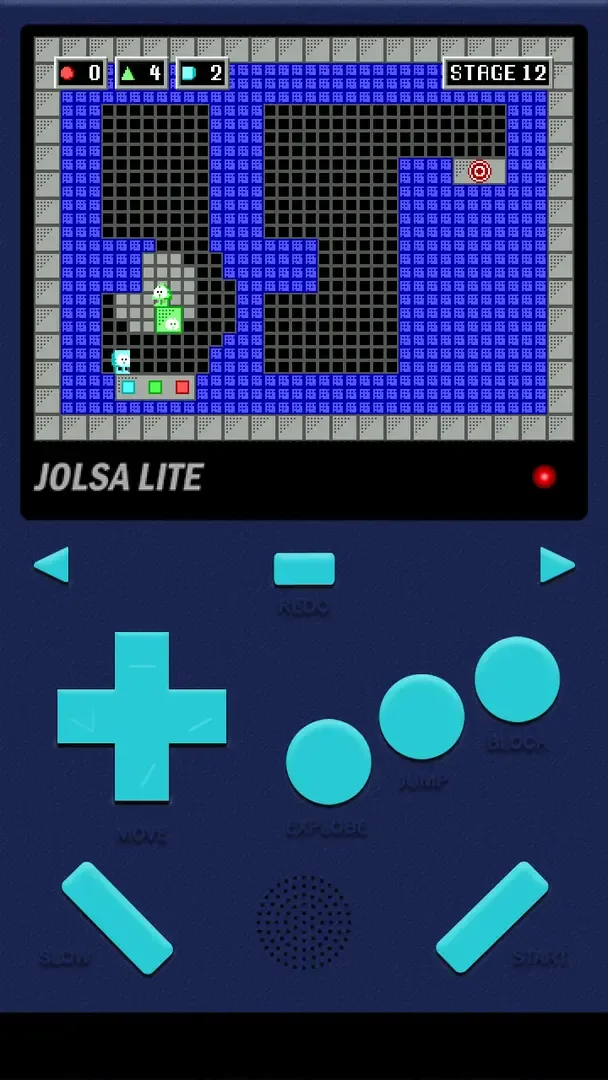This screenshot has height=1080, width=608.
Task: Tap the SLOW button
Action: [x=117, y=917]
